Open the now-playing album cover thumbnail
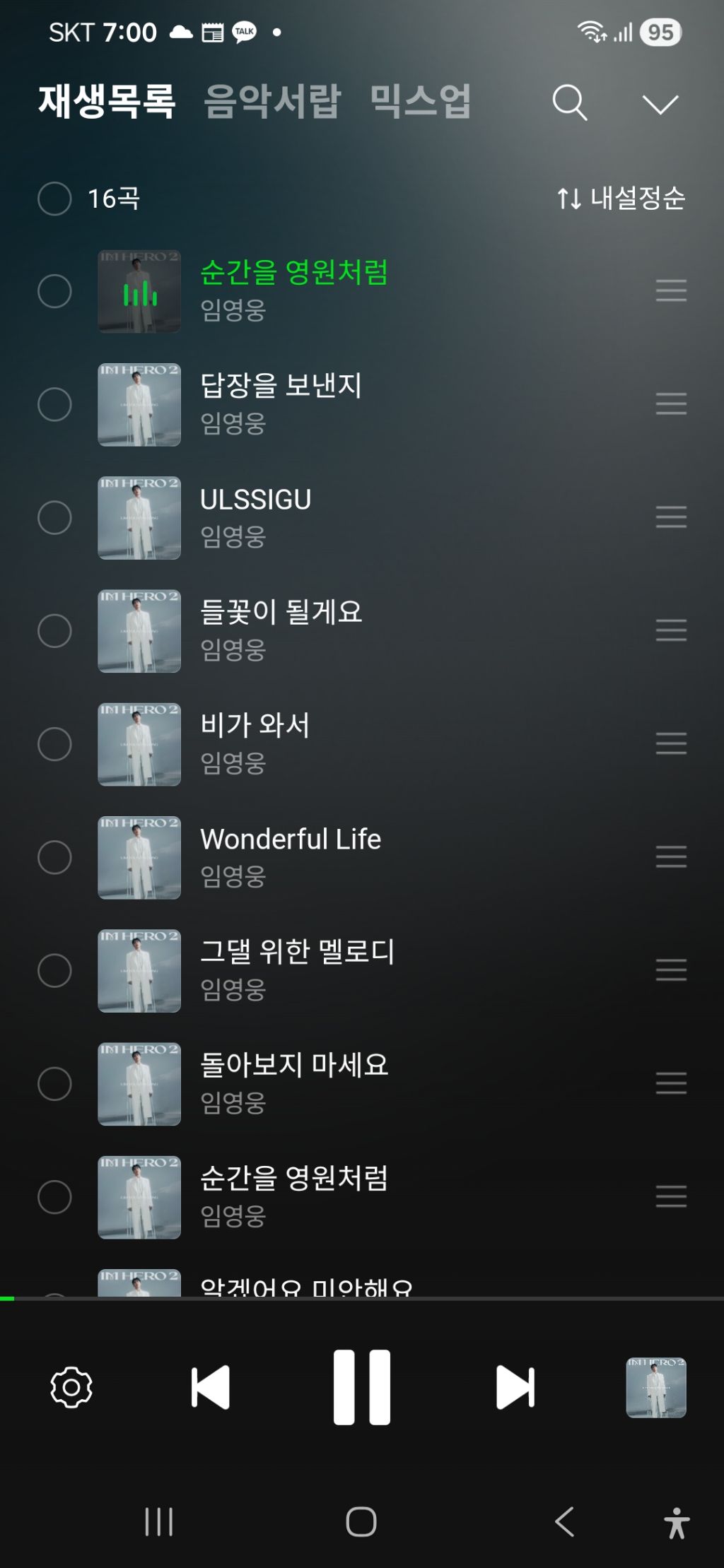 coord(655,1387)
